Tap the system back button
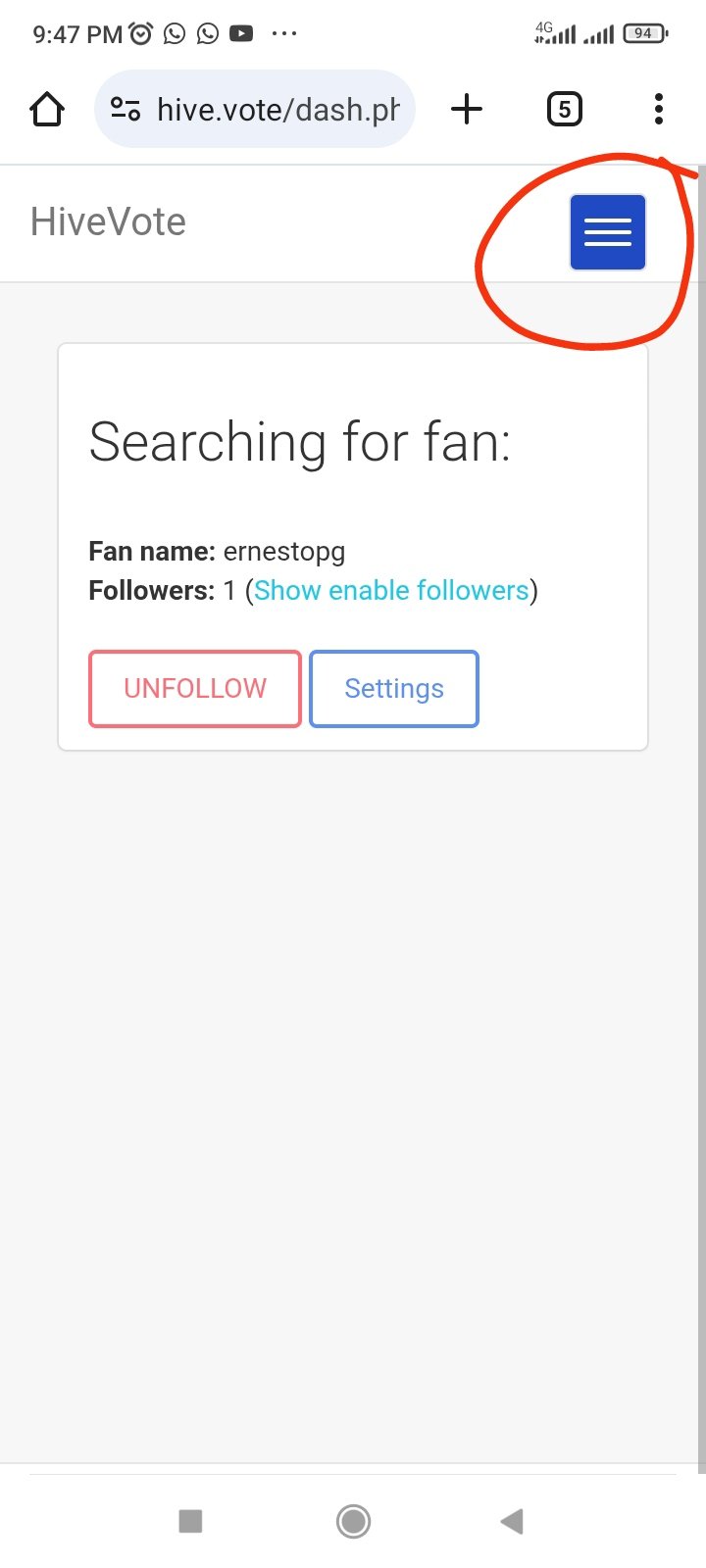The image size is (706, 1568). 512,1521
